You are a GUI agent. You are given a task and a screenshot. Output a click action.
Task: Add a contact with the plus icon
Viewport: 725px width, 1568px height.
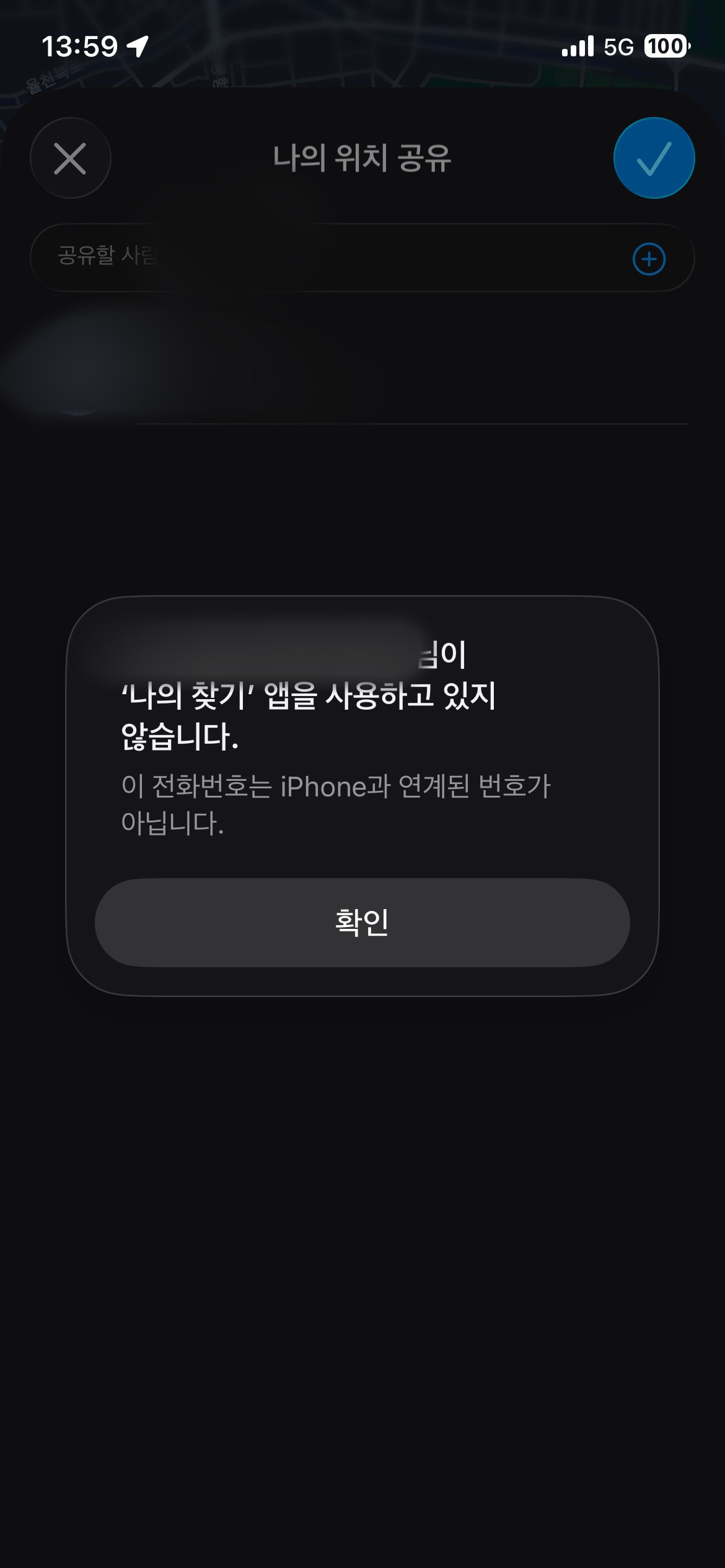[649, 259]
